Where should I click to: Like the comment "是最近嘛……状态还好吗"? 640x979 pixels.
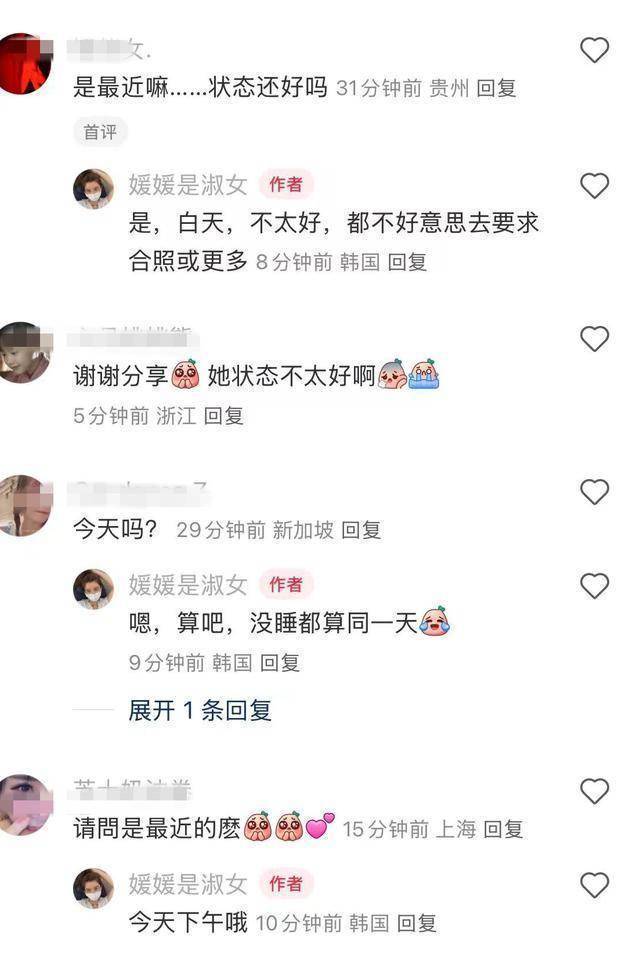[594, 50]
